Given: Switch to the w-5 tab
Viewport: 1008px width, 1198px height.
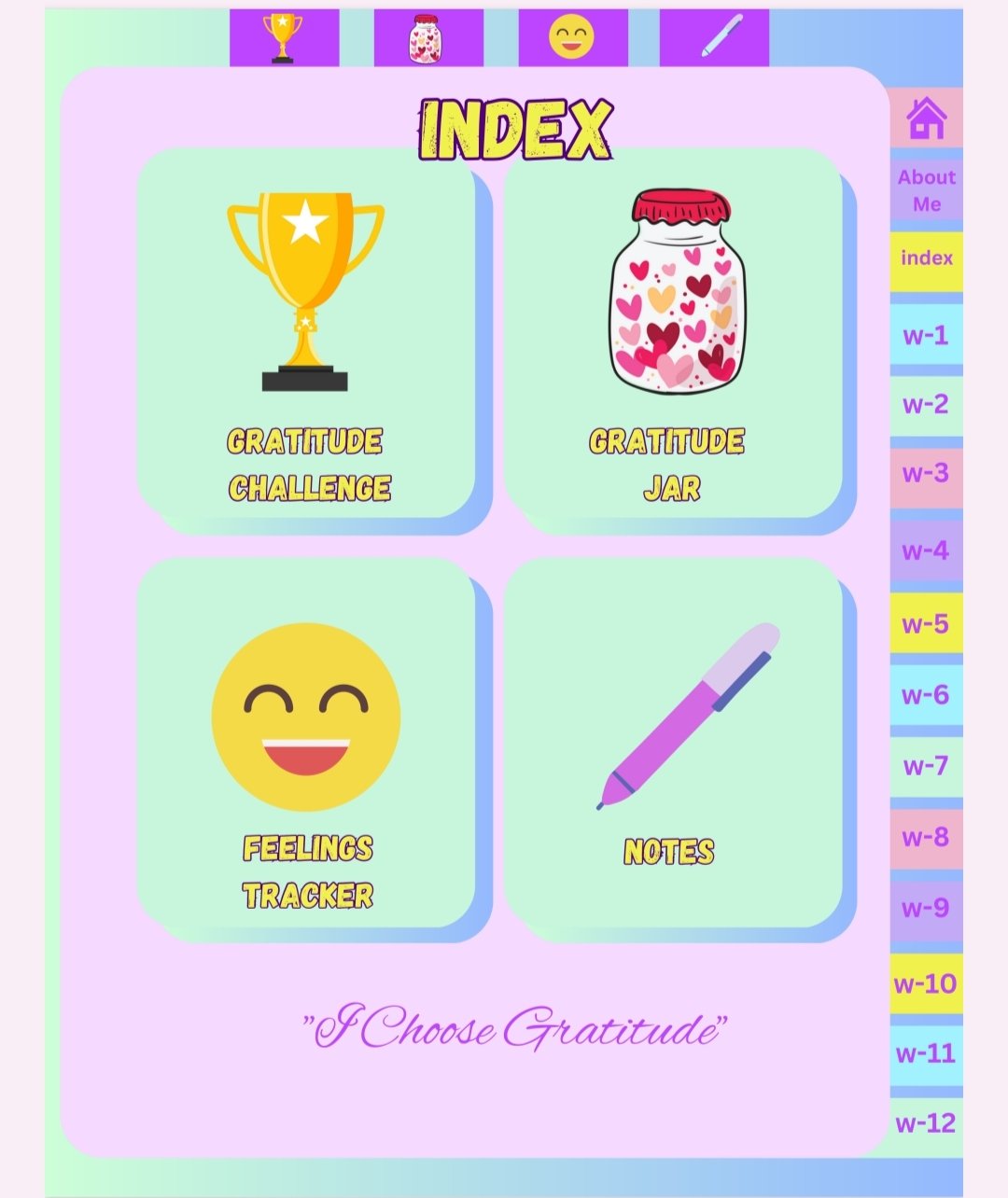Looking at the screenshot, I should click(926, 623).
